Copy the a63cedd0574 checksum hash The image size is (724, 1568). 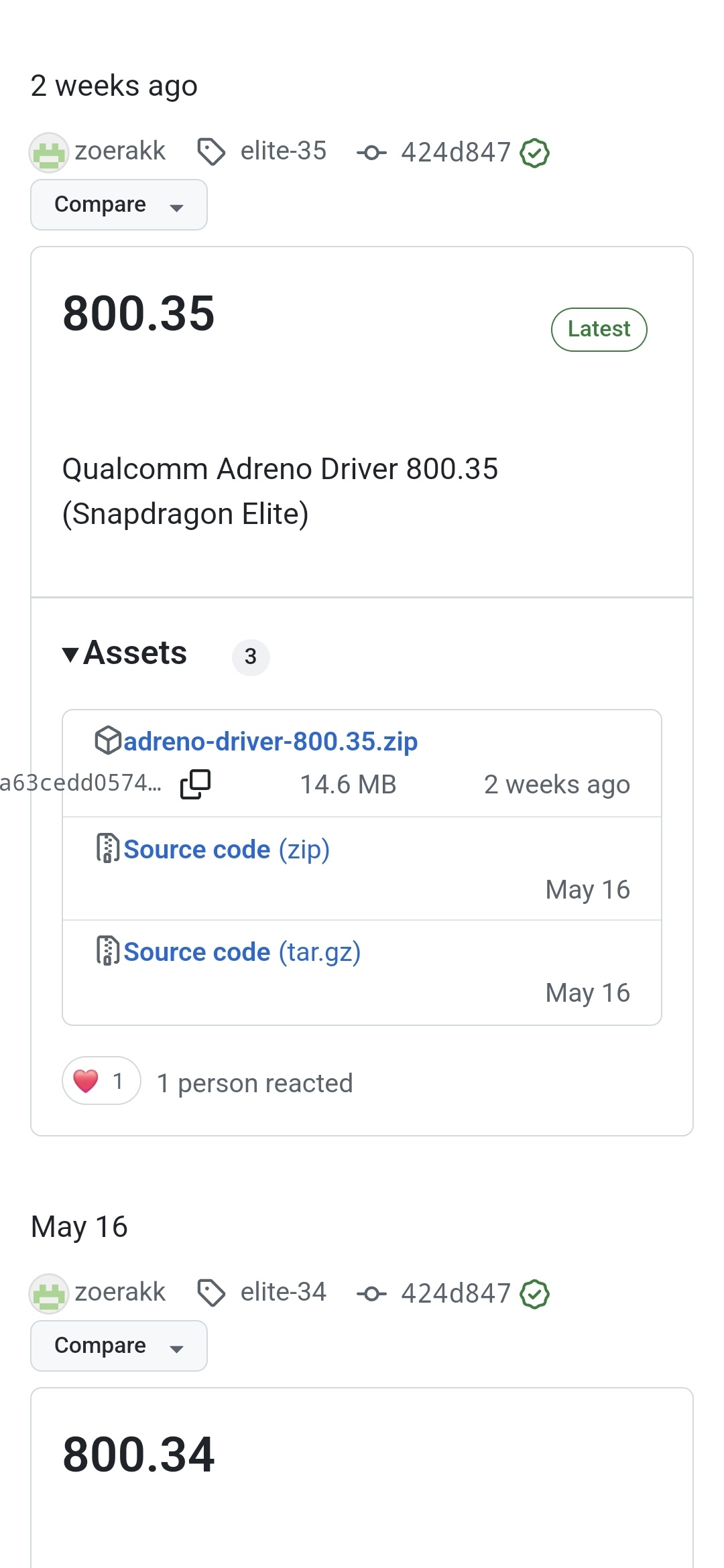click(196, 784)
